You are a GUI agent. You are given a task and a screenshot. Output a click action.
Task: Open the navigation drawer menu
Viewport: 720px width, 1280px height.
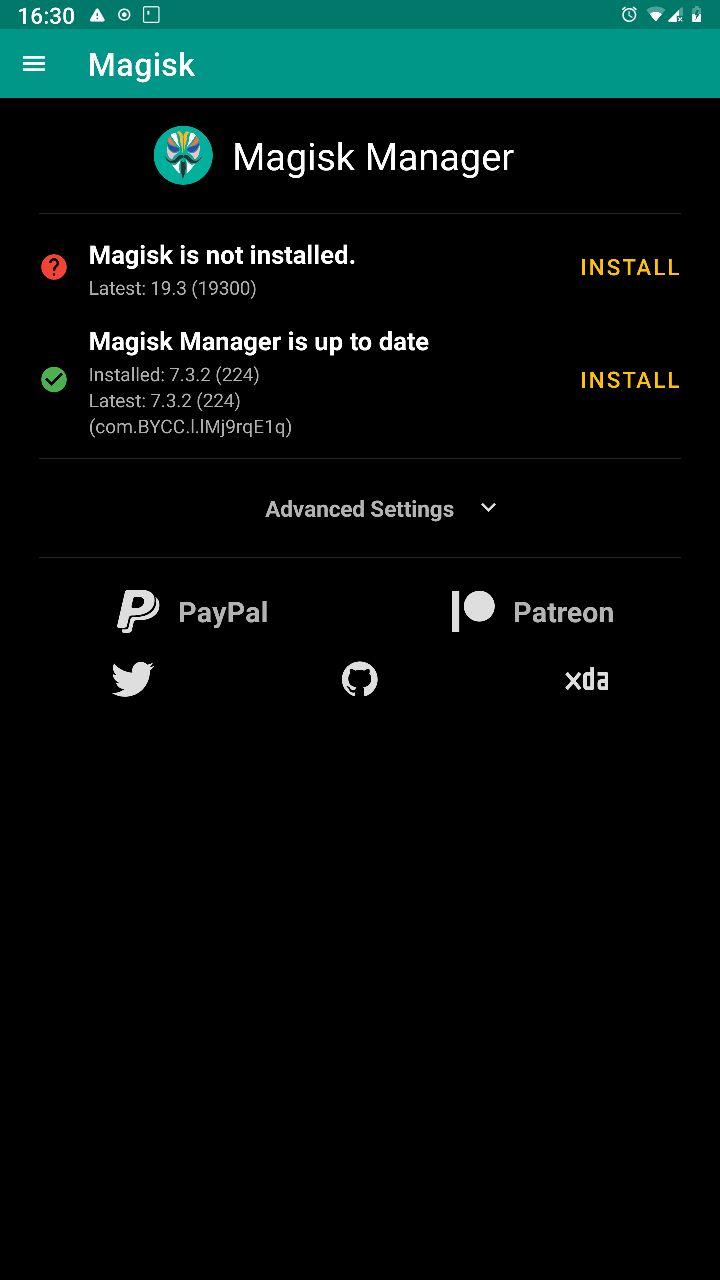click(x=34, y=64)
